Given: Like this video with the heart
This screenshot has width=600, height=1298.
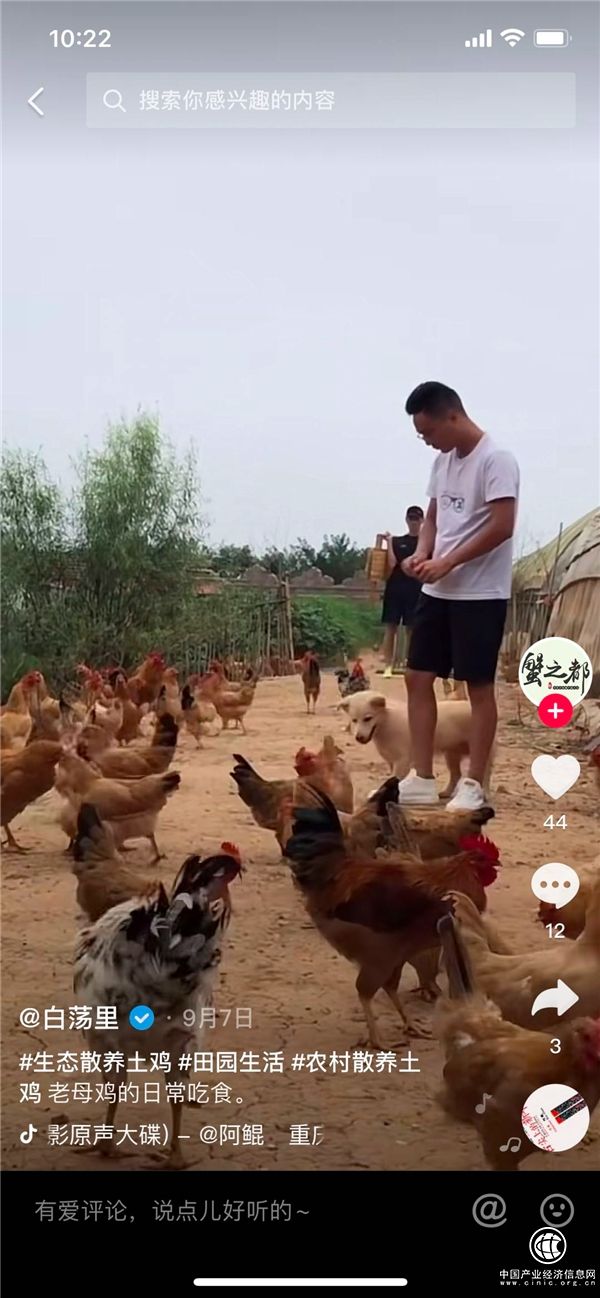Looking at the screenshot, I should (x=555, y=776).
